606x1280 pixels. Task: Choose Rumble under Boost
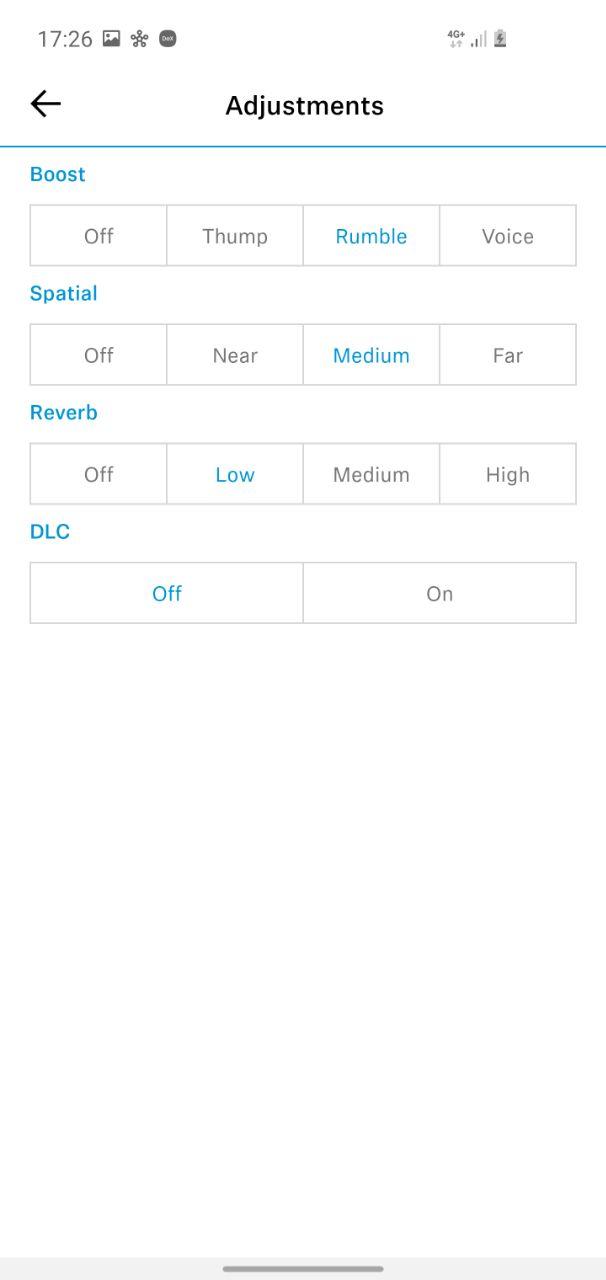click(x=371, y=236)
